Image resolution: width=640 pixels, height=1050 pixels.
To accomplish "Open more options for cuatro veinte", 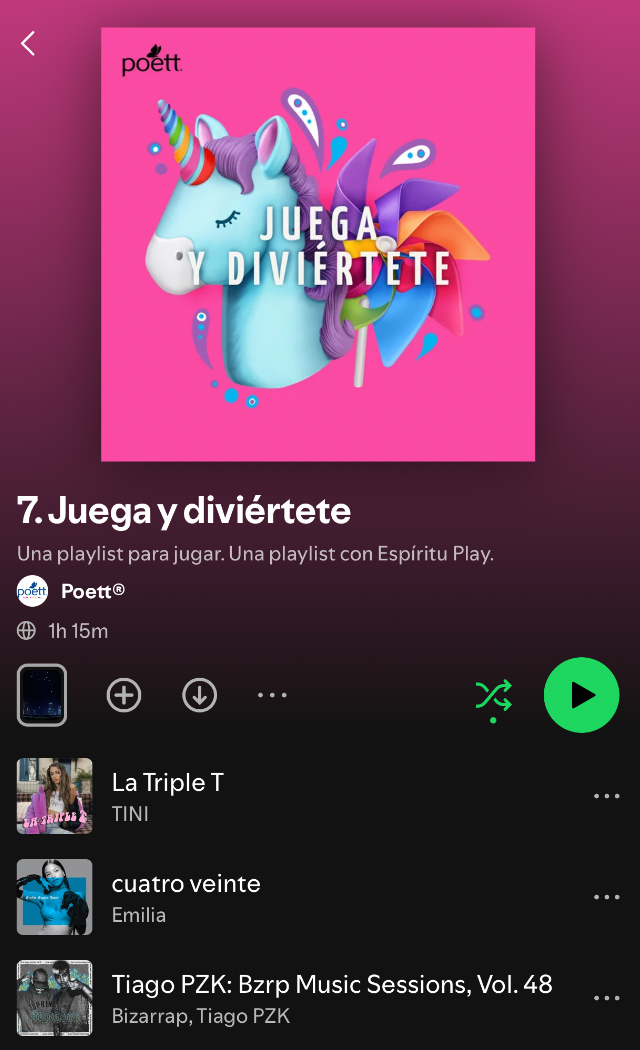I will tap(607, 897).
